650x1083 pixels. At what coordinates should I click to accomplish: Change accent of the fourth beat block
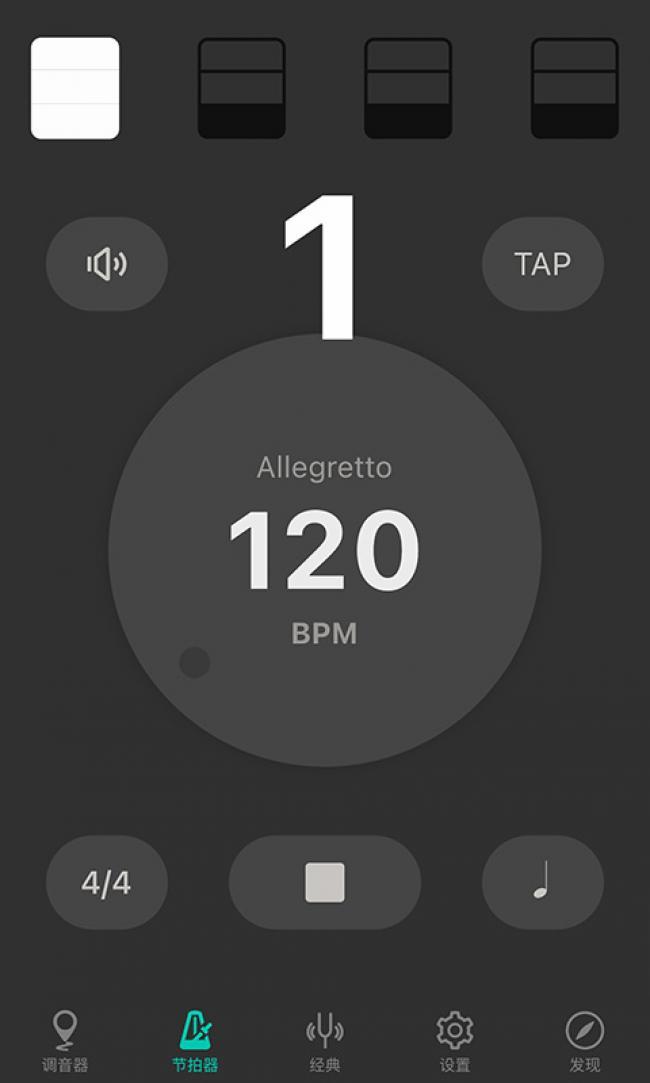click(x=574, y=88)
